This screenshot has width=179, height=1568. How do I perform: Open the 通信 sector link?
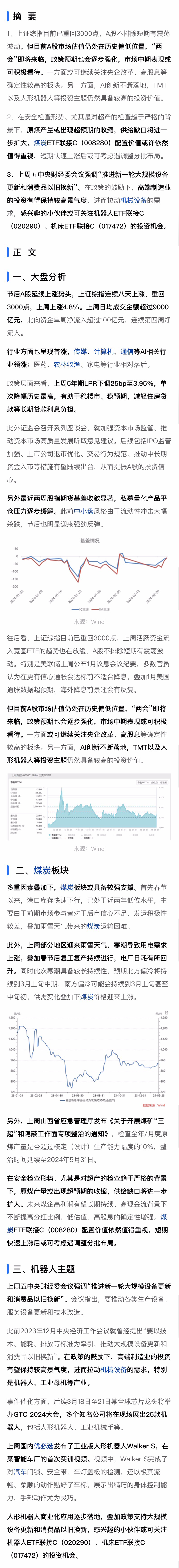coord(126,351)
